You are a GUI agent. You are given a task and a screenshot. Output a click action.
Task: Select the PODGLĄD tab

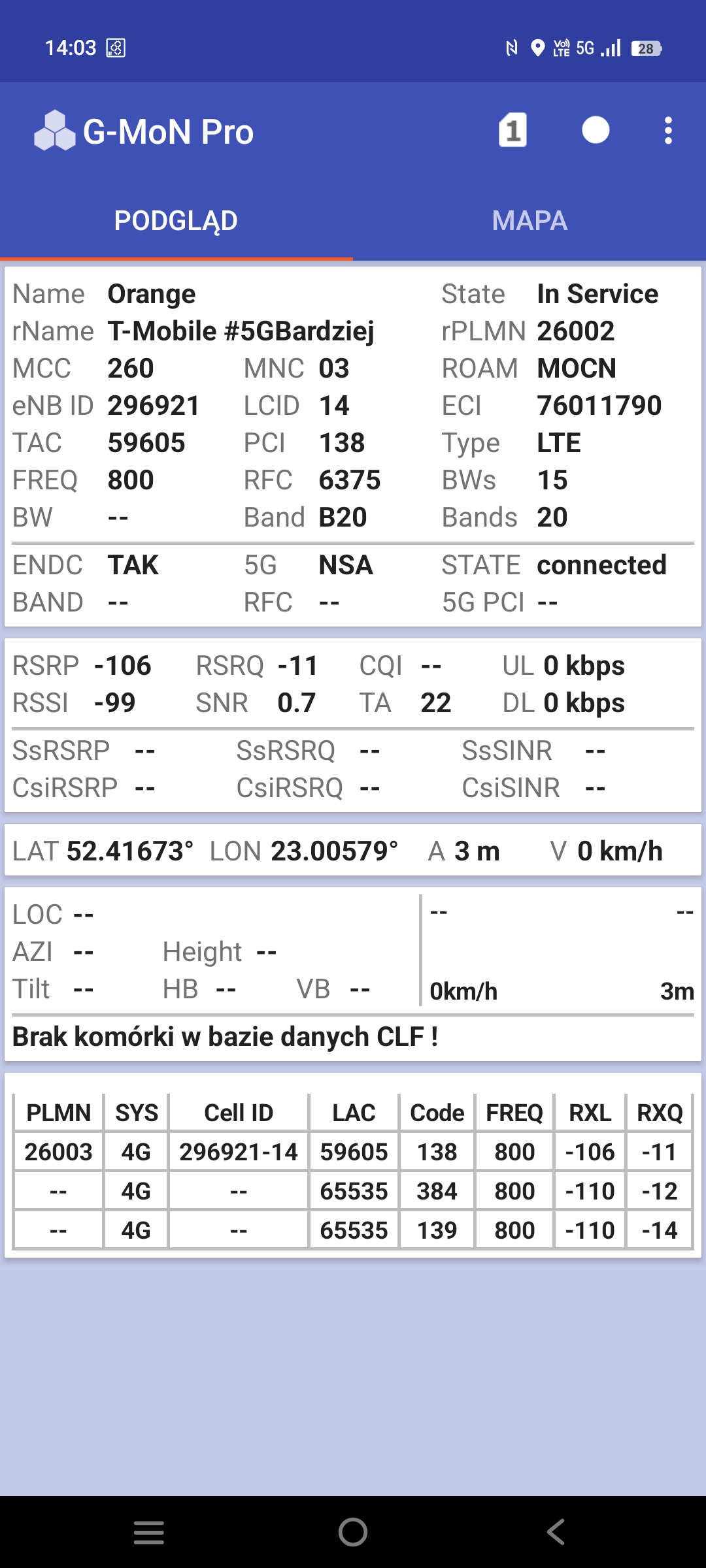[x=176, y=221]
